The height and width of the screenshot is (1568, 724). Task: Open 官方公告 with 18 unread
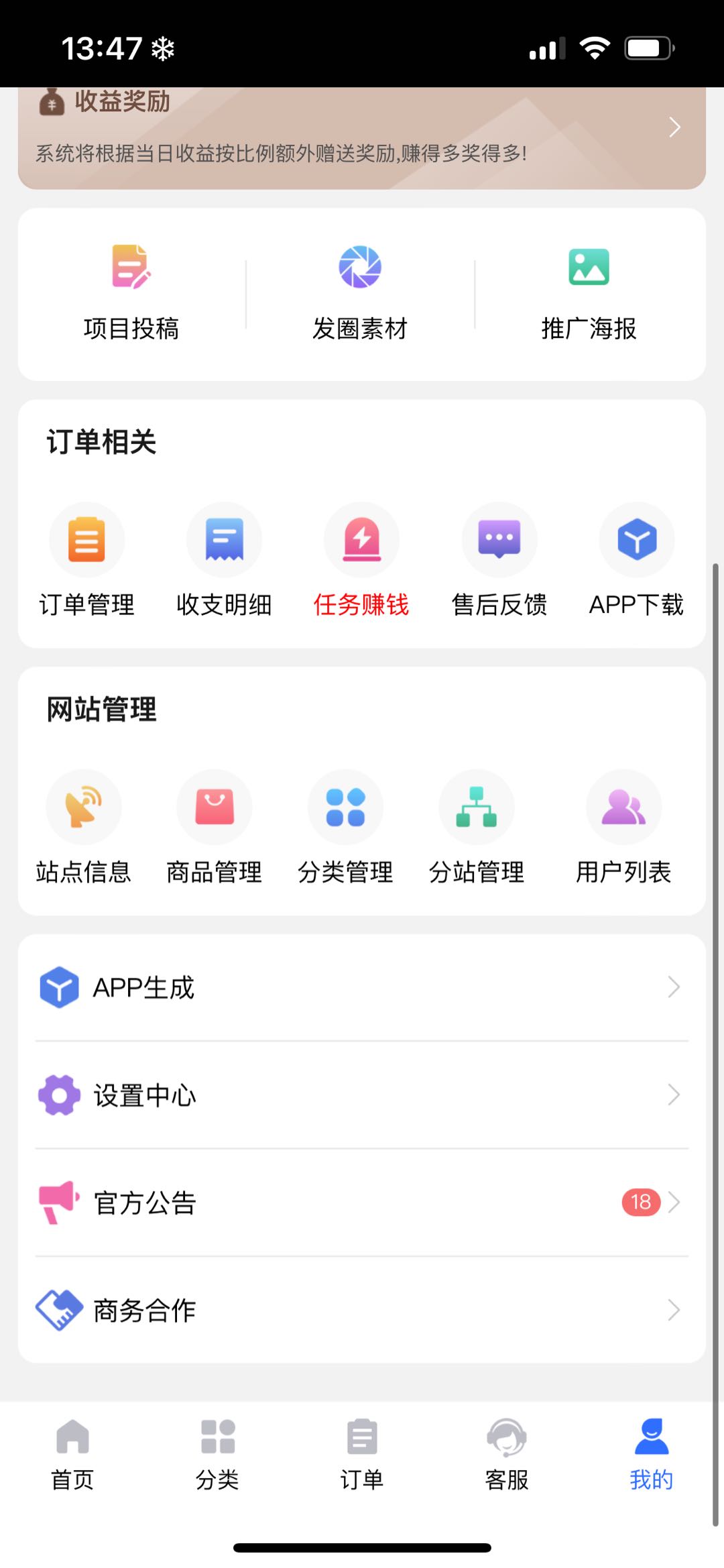pyautogui.click(x=362, y=1202)
